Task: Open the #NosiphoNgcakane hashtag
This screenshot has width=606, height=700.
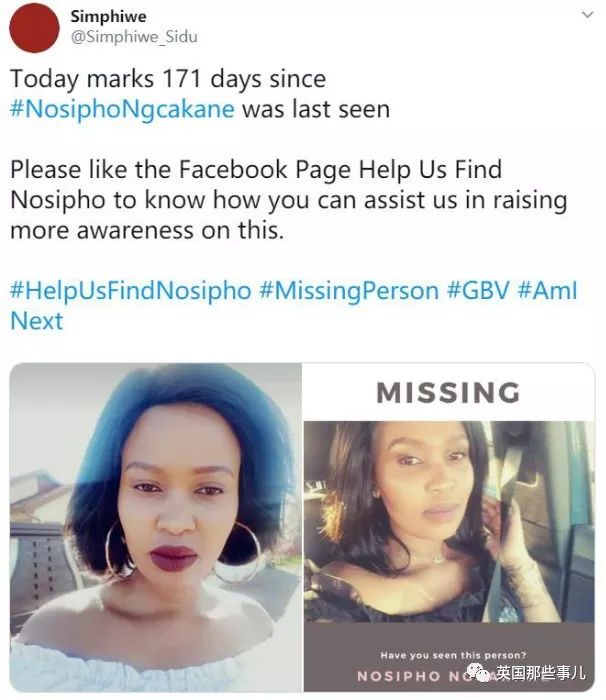Action: pyautogui.click(x=122, y=110)
